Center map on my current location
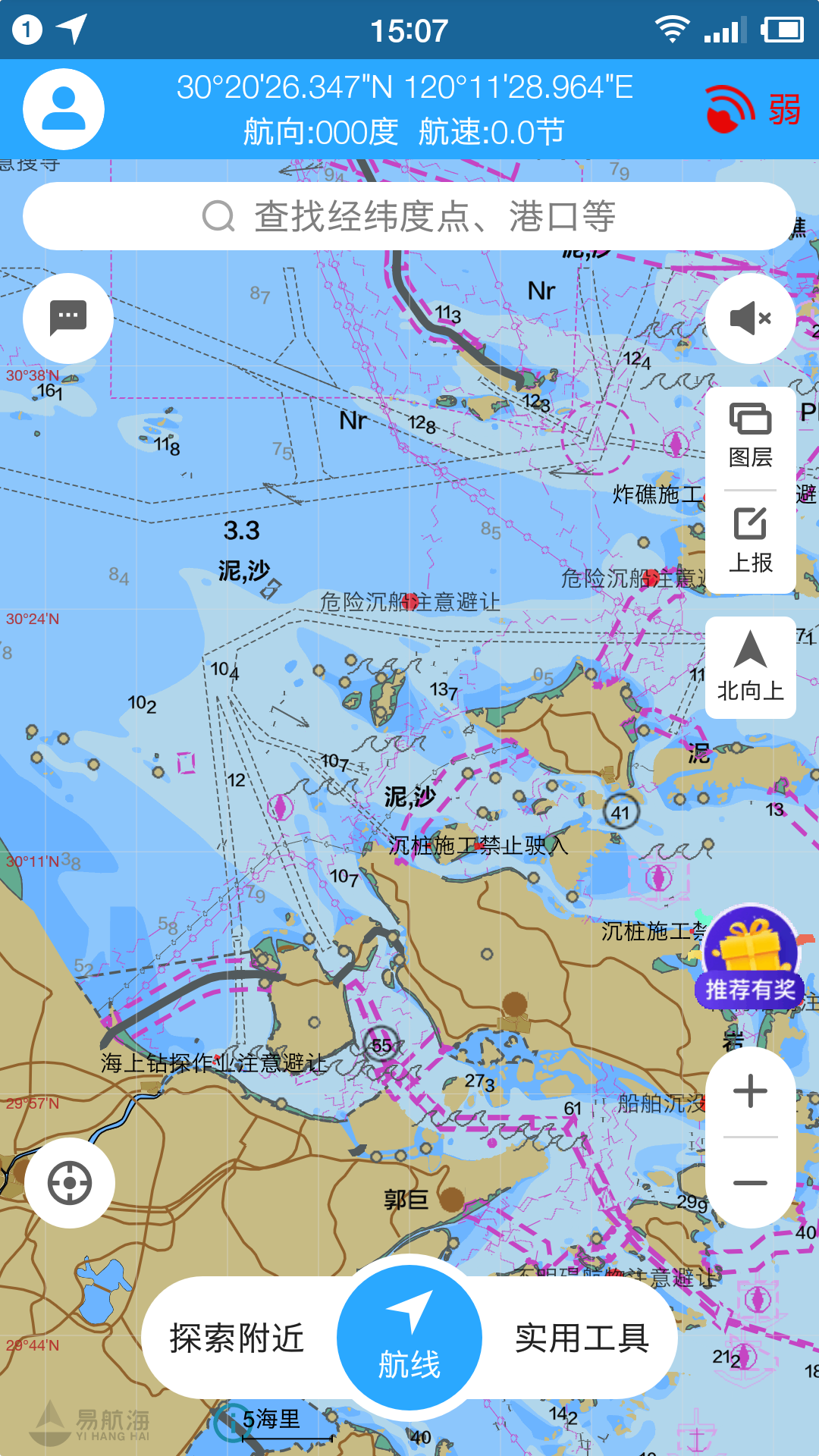This screenshot has height=1456, width=819. [x=70, y=1183]
